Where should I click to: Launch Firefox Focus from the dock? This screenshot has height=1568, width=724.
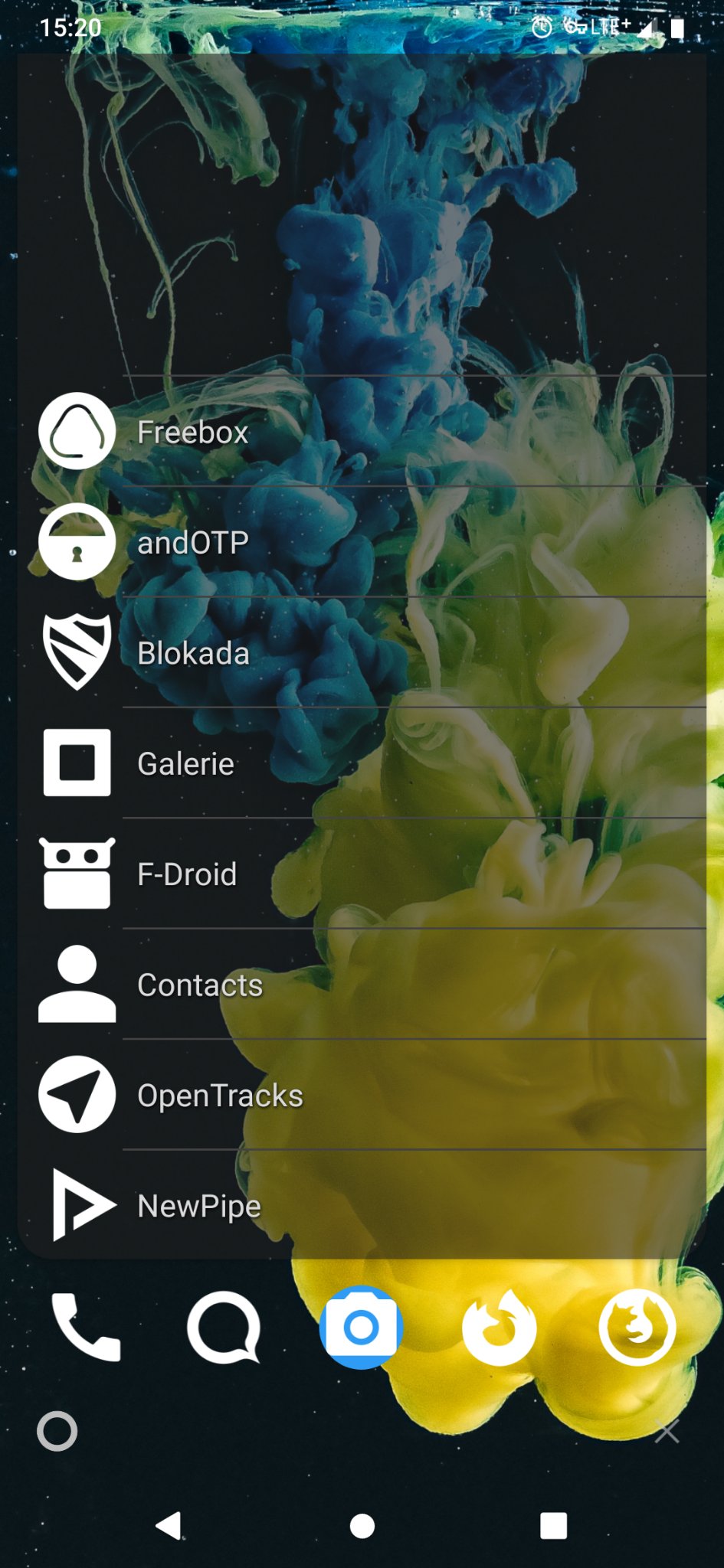click(x=499, y=1329)
